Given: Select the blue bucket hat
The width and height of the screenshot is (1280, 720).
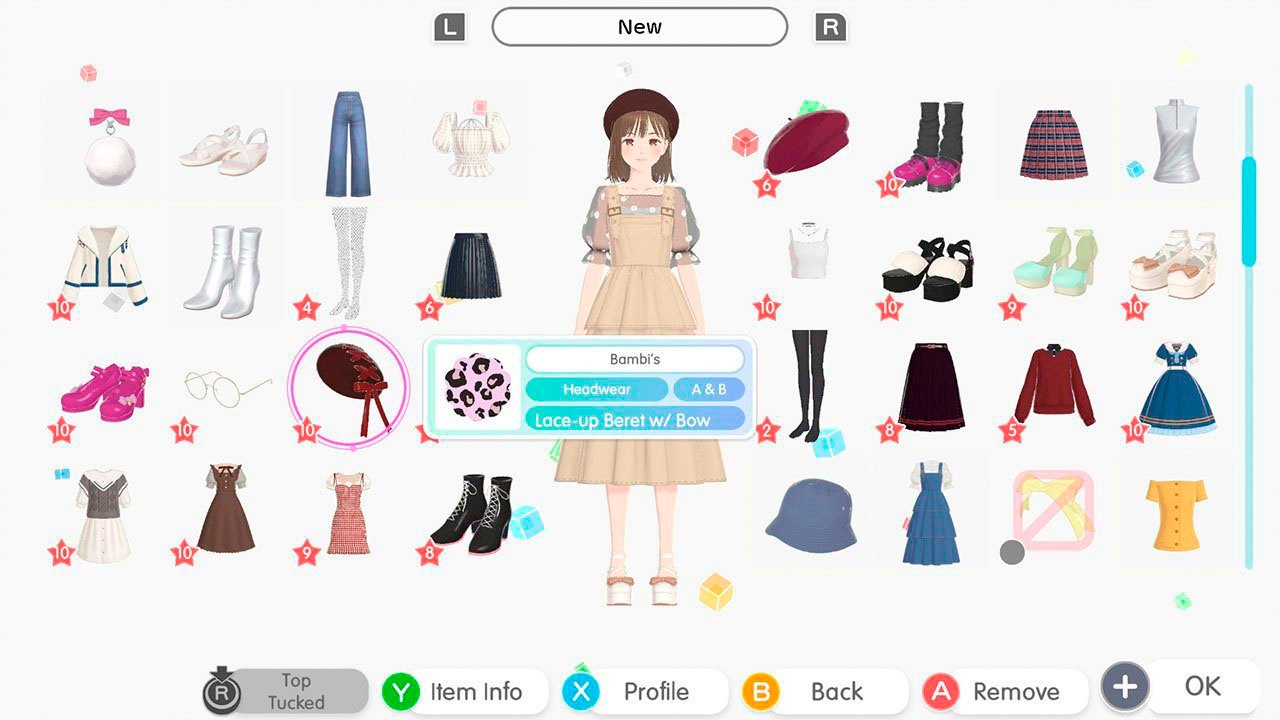Looking at the screenshot, I should coord(810,515).
